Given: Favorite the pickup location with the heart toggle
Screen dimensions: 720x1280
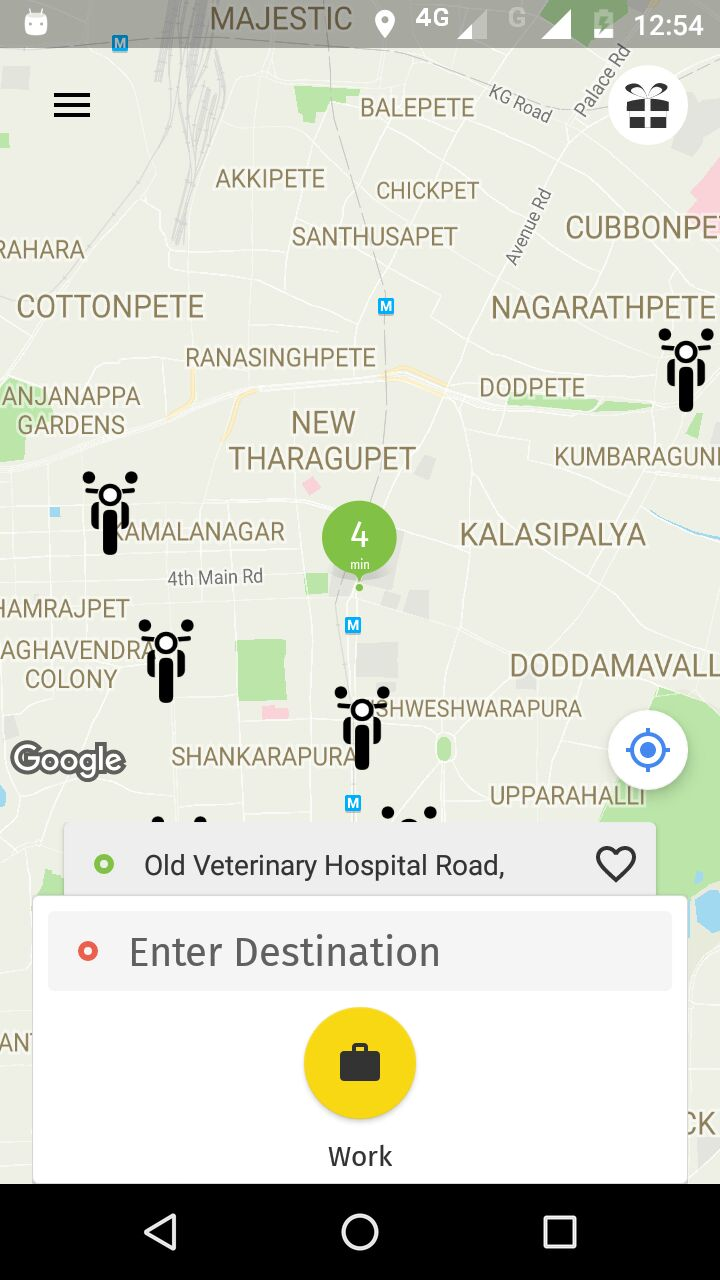Looking at the screenshot, I should [616, 863].
